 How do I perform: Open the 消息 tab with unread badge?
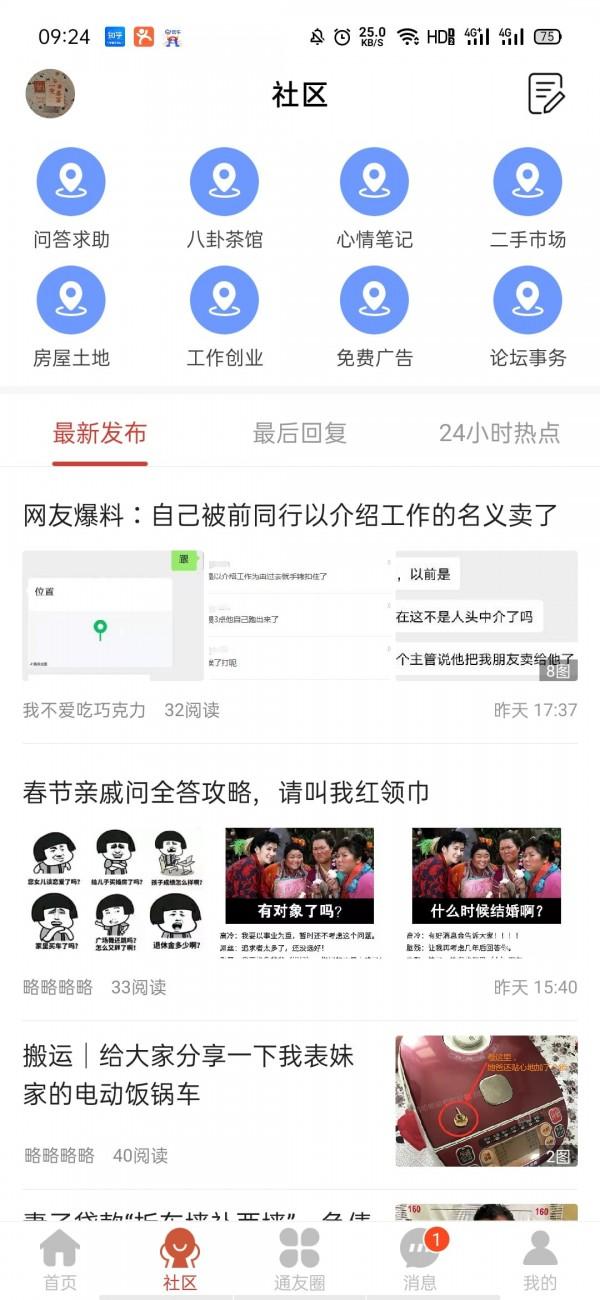point(420,1261)
